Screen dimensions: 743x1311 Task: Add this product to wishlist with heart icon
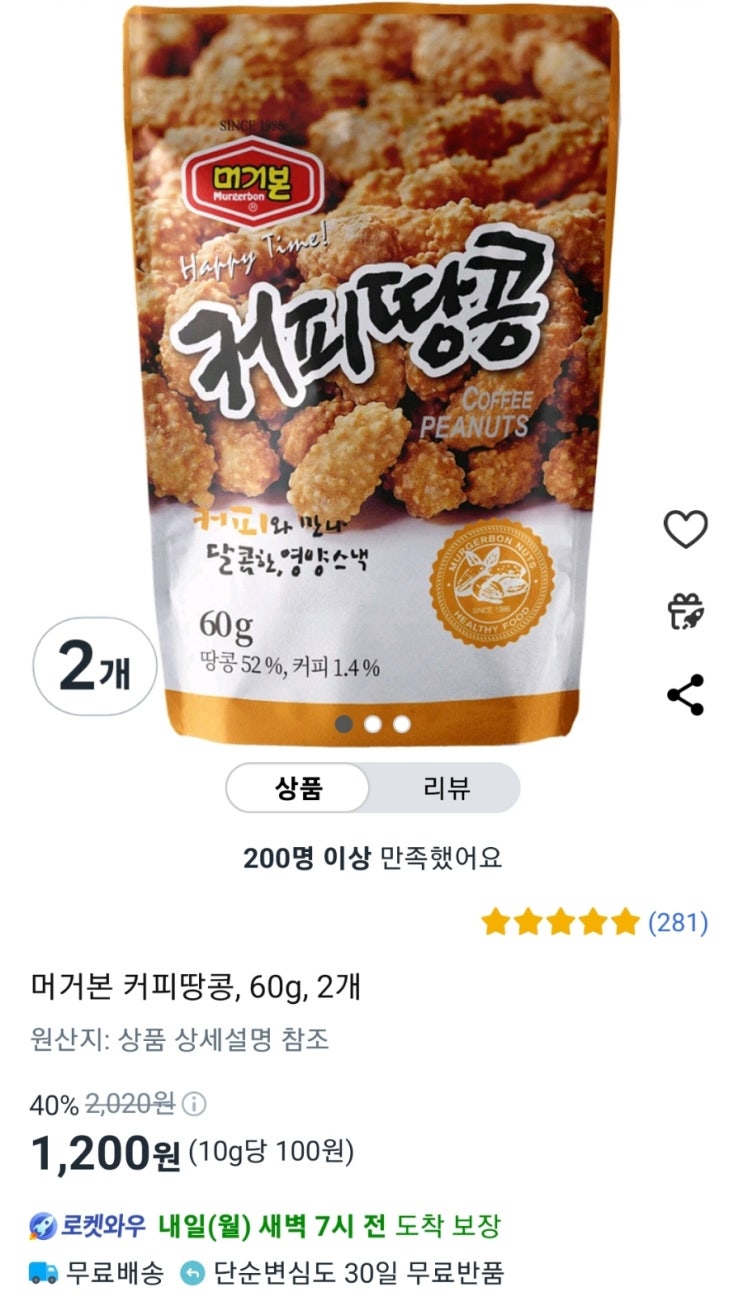click(x=686, y=529)
